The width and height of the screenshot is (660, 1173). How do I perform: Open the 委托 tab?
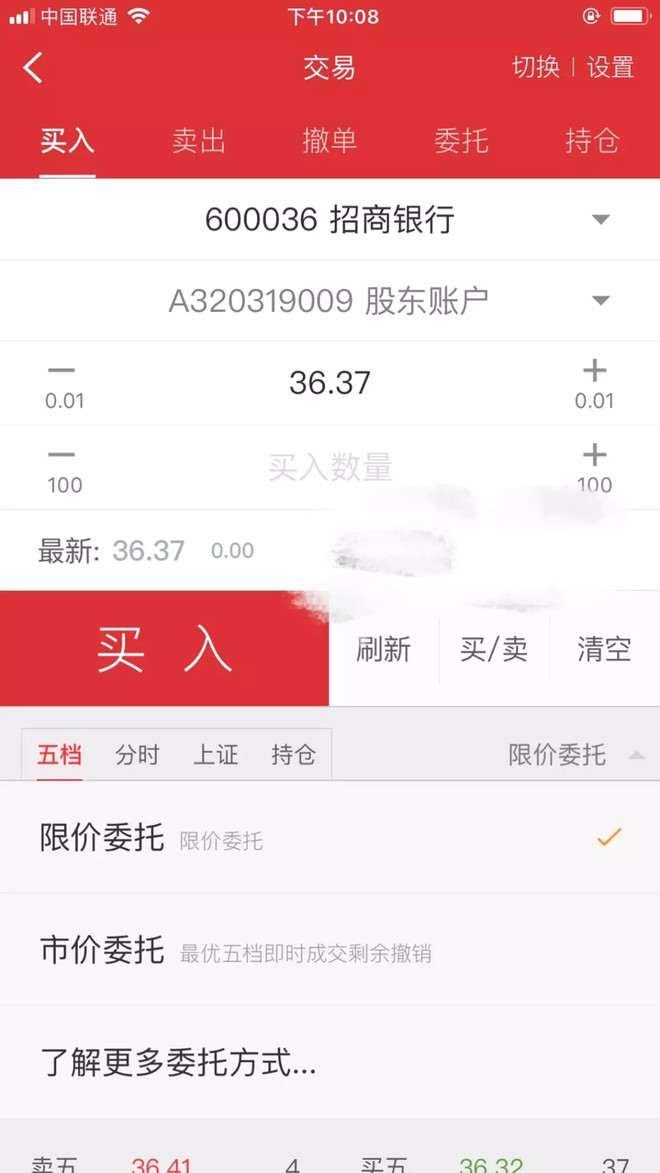click(461, 141)
